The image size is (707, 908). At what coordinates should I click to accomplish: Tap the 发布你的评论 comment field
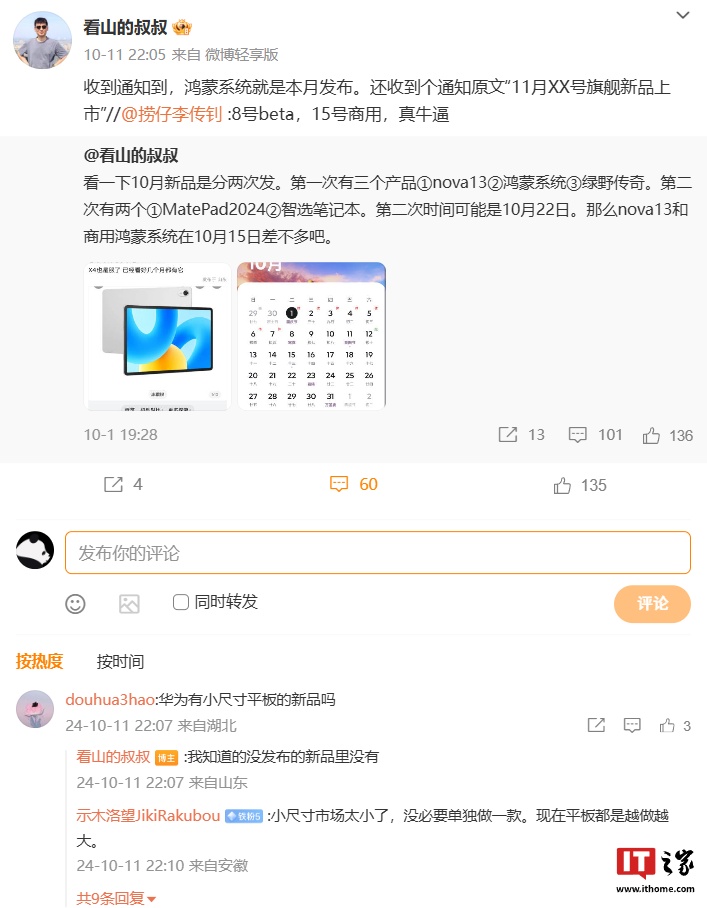[378, 553]
